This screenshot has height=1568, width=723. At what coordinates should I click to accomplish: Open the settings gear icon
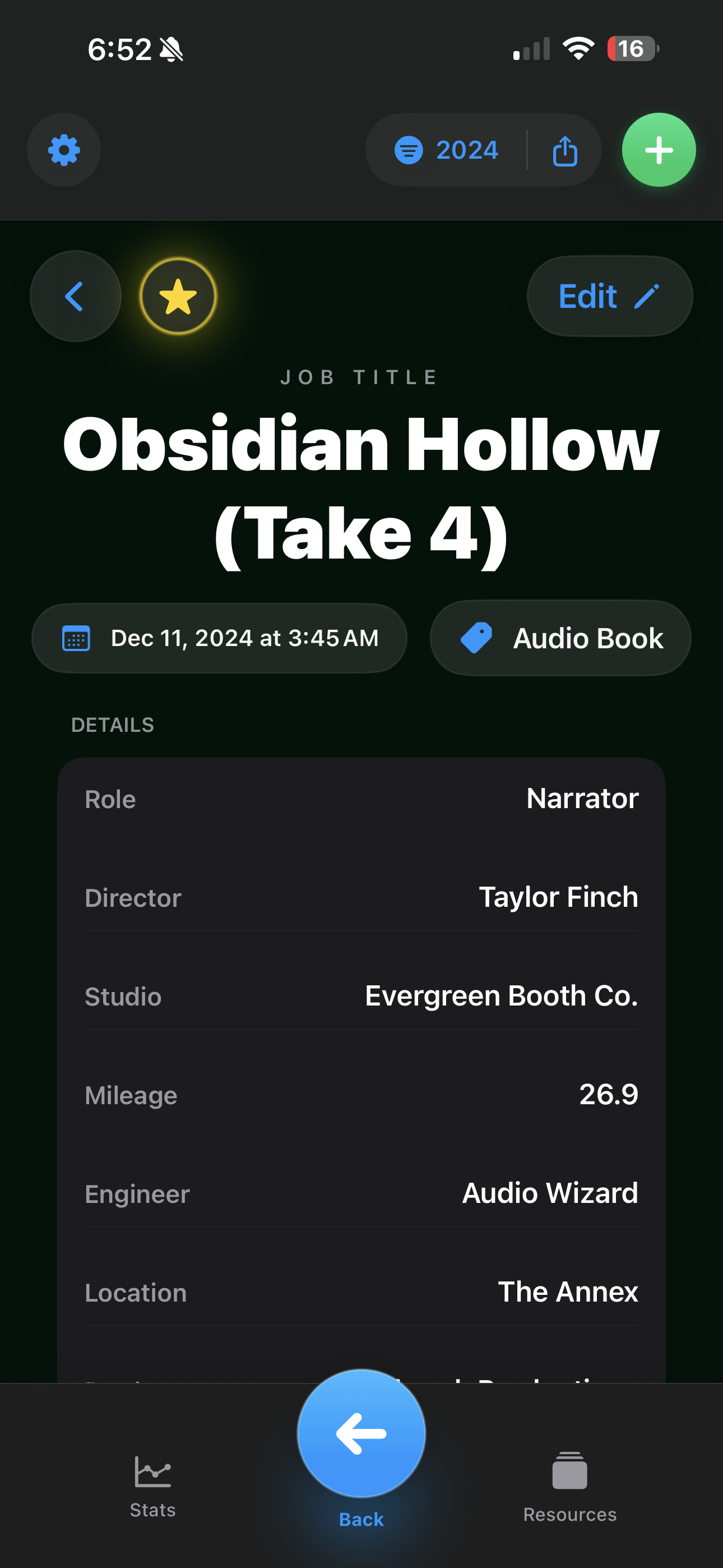(x=64, y=150)
